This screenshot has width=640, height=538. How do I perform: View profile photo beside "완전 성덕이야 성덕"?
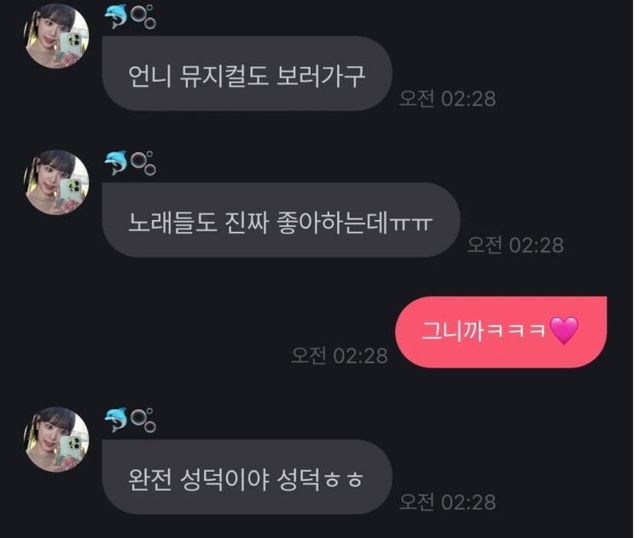point(57,438)
